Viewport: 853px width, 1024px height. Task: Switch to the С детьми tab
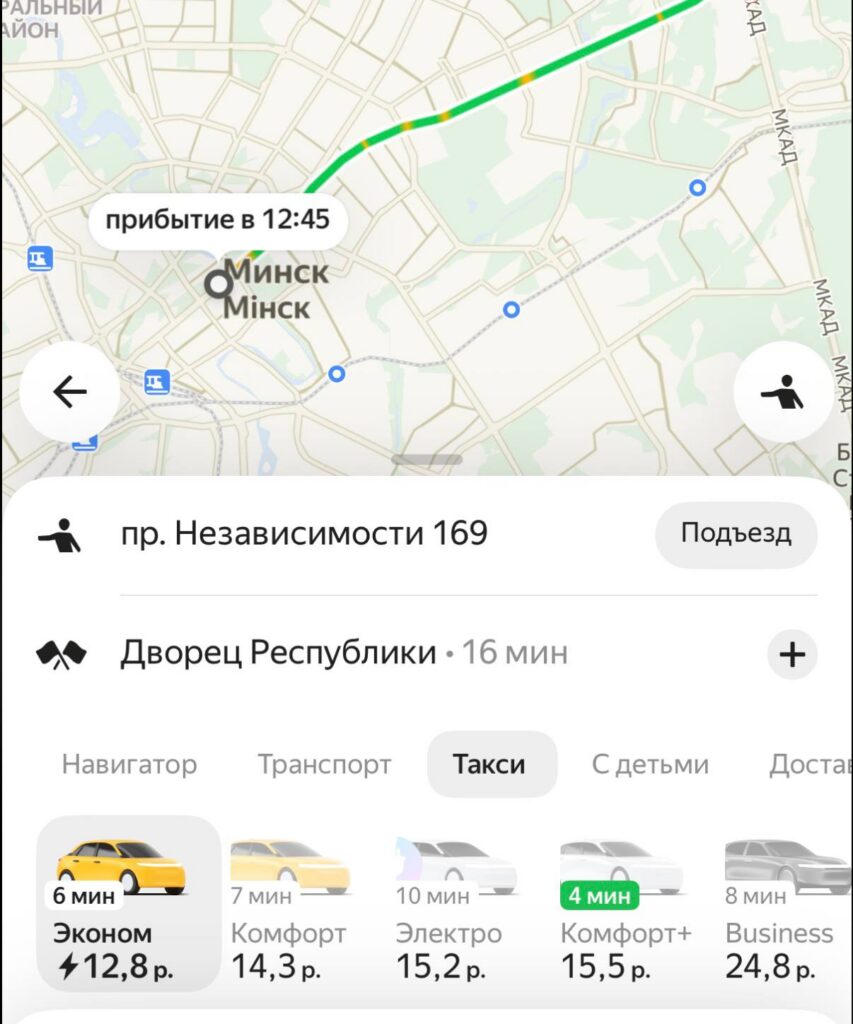coord(650,764)
